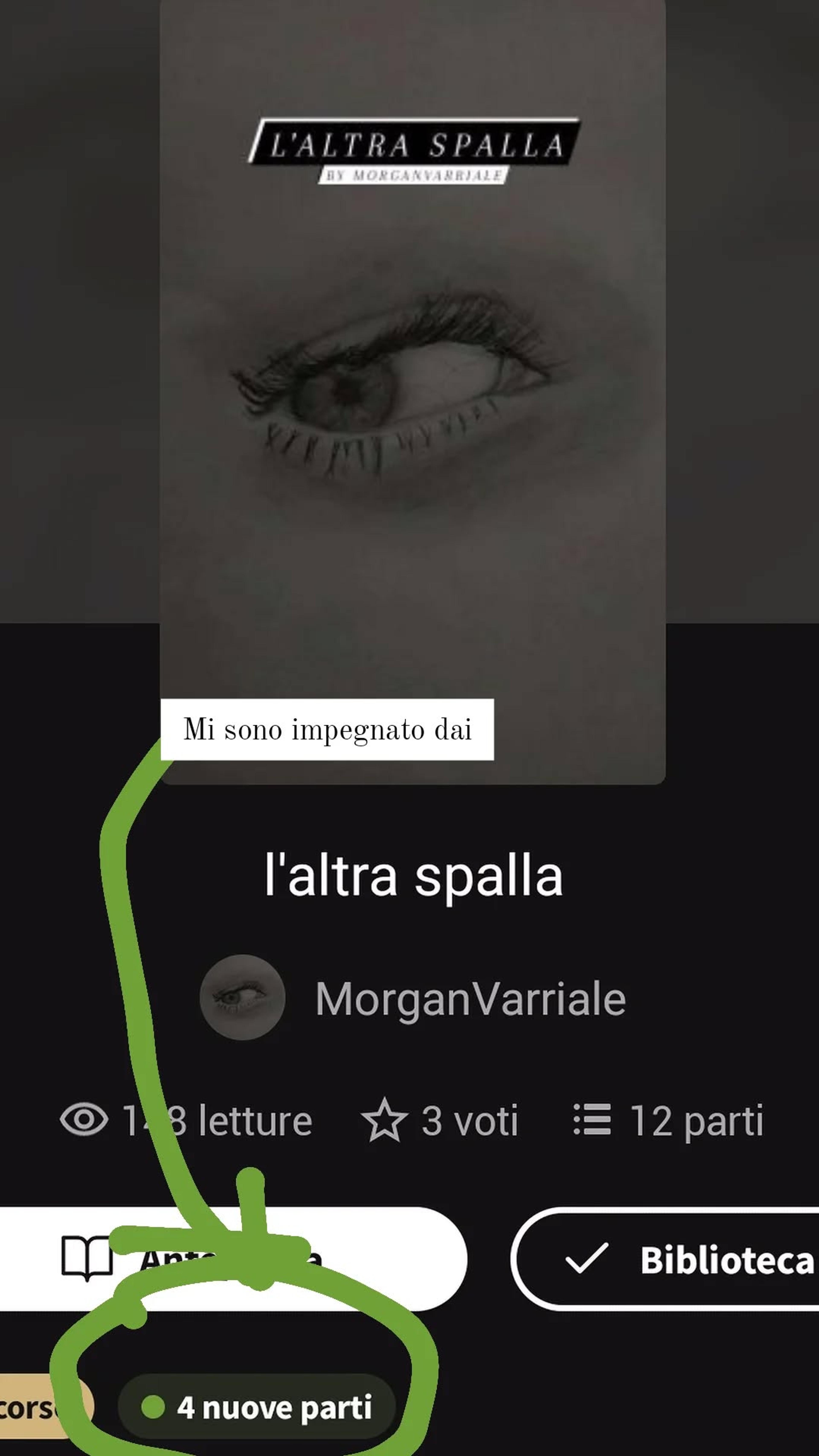The image size is (819, 1456).
Task: Open the 12 parti table of contents
Action: (668, 1120)
